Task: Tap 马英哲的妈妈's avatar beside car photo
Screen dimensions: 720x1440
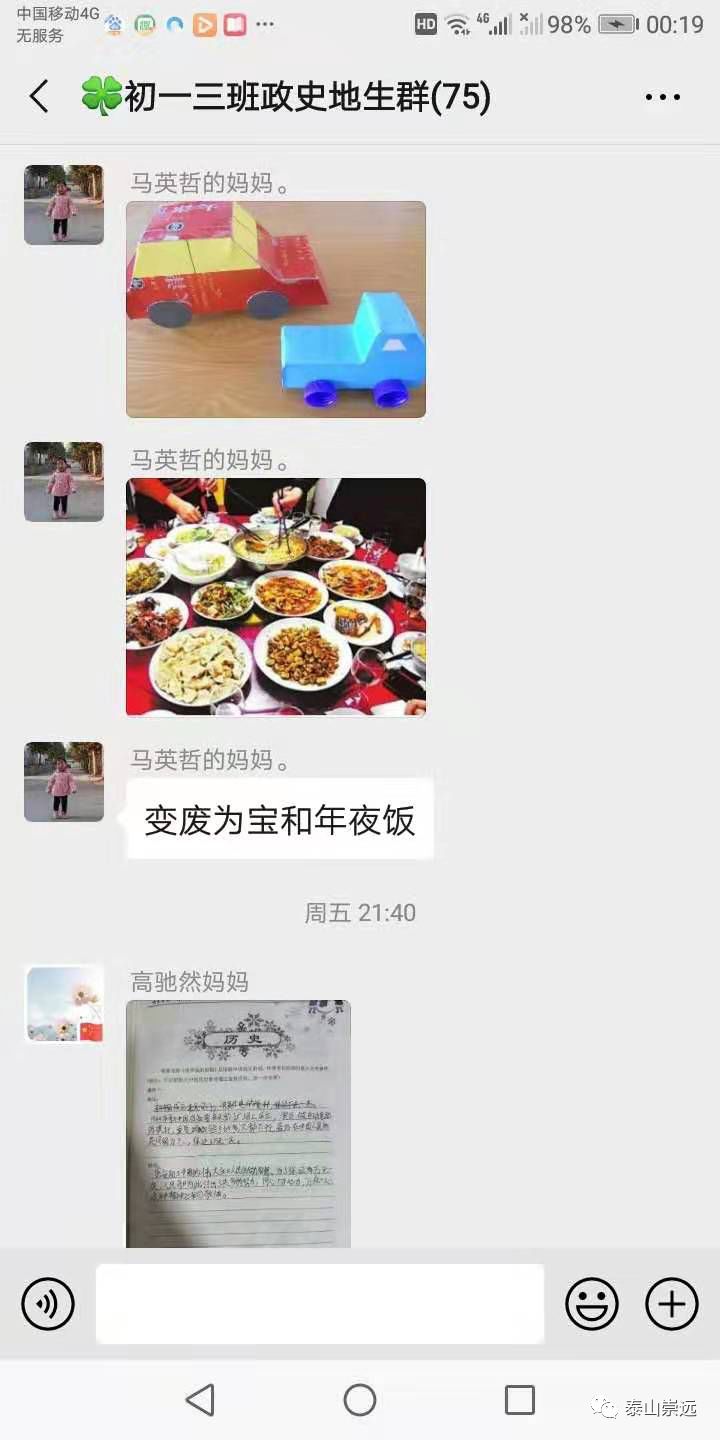Action: (64, 205)
